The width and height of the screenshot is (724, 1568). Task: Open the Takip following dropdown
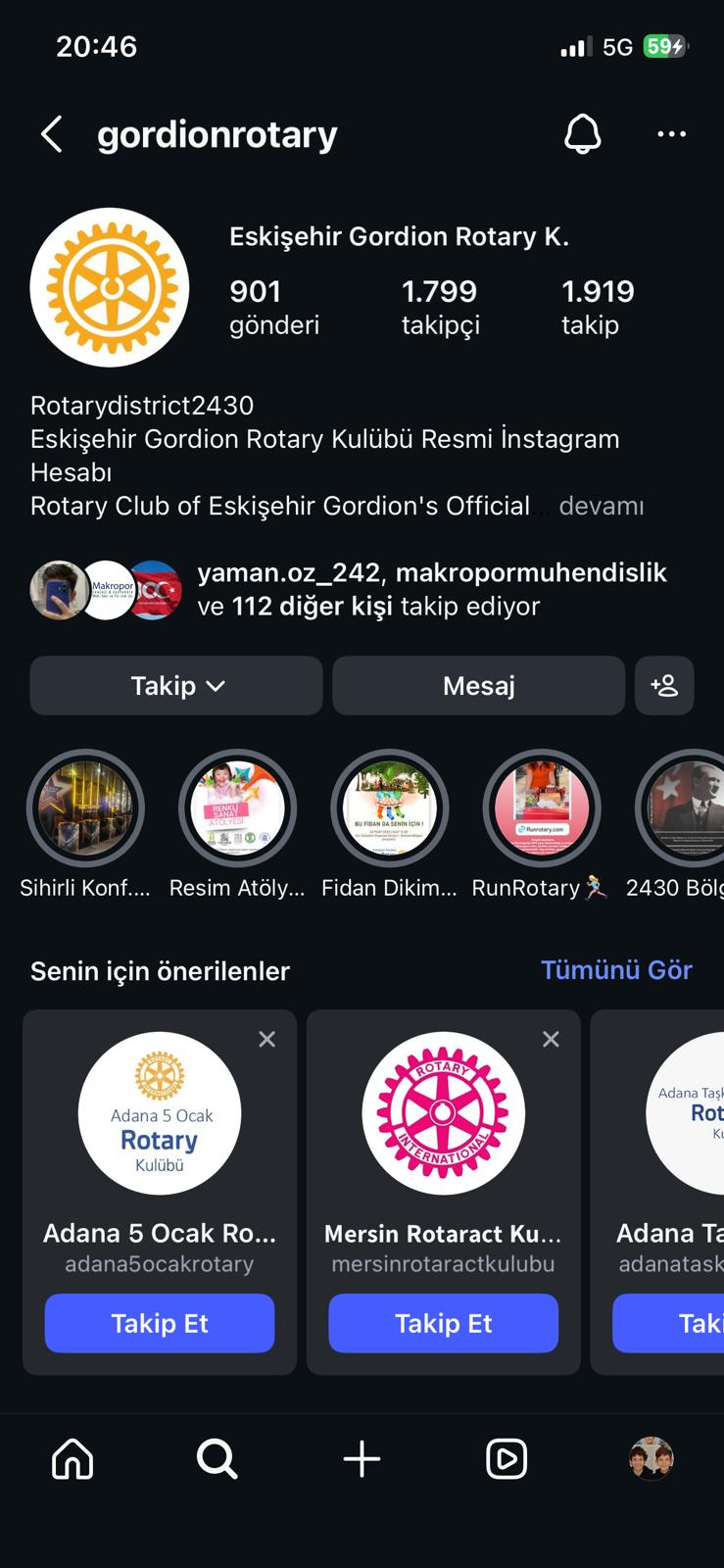click(176, 686)
